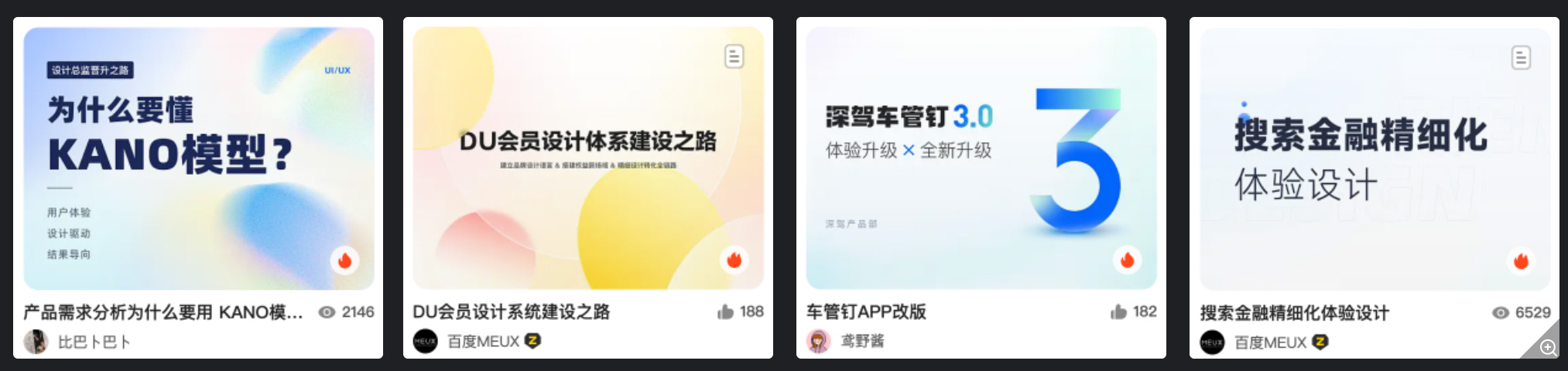
Task: Open 搜索金融精细化体验设计 card
Action: 1375,158
